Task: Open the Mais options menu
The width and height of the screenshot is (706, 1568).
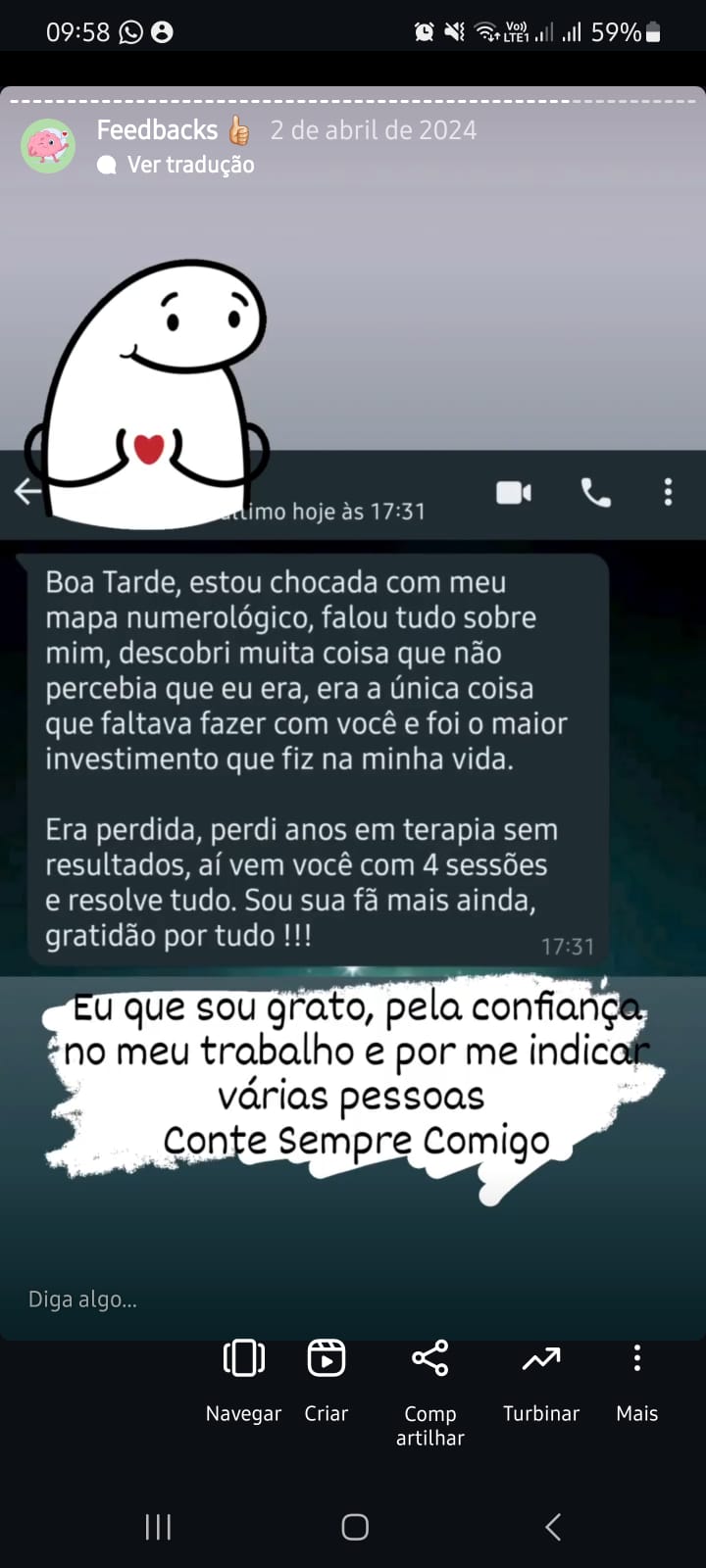Action: pyautogui.click(x=636, y=1380)
